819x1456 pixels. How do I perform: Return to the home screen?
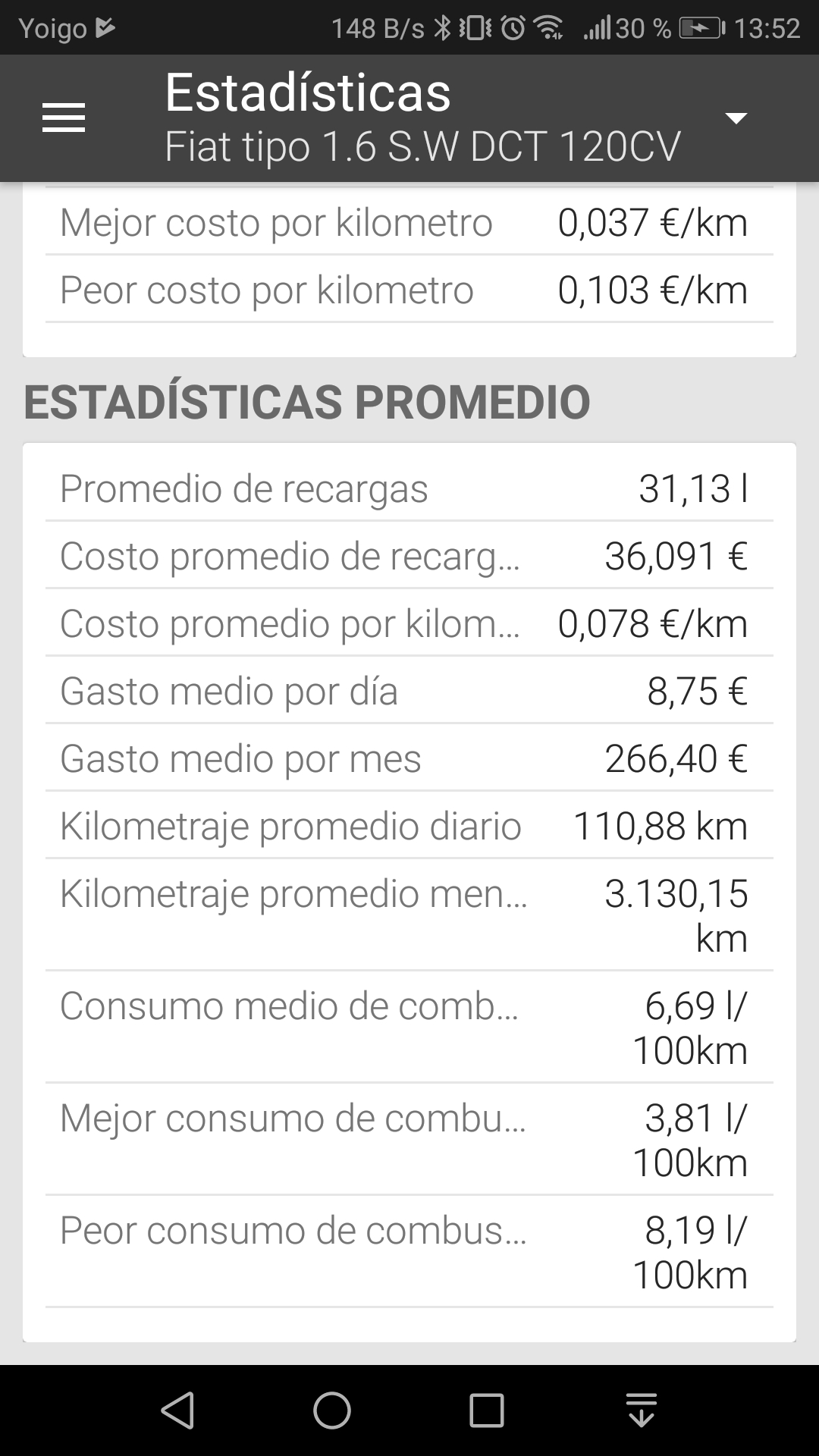click(x=332, y=1411)
